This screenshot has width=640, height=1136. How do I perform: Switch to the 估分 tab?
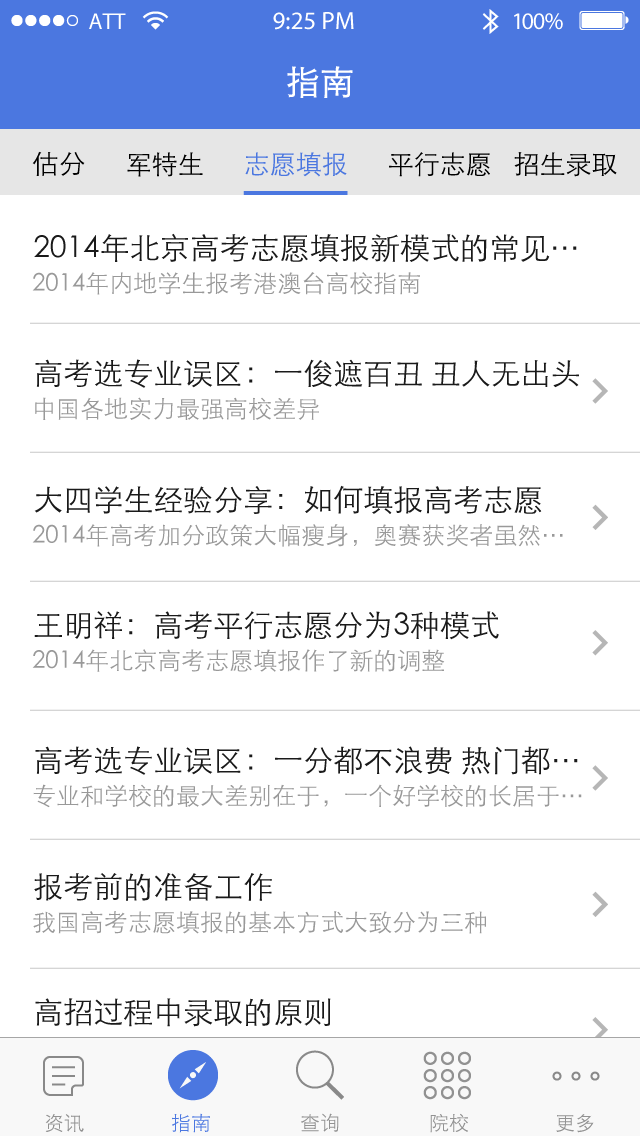point(59,164)
